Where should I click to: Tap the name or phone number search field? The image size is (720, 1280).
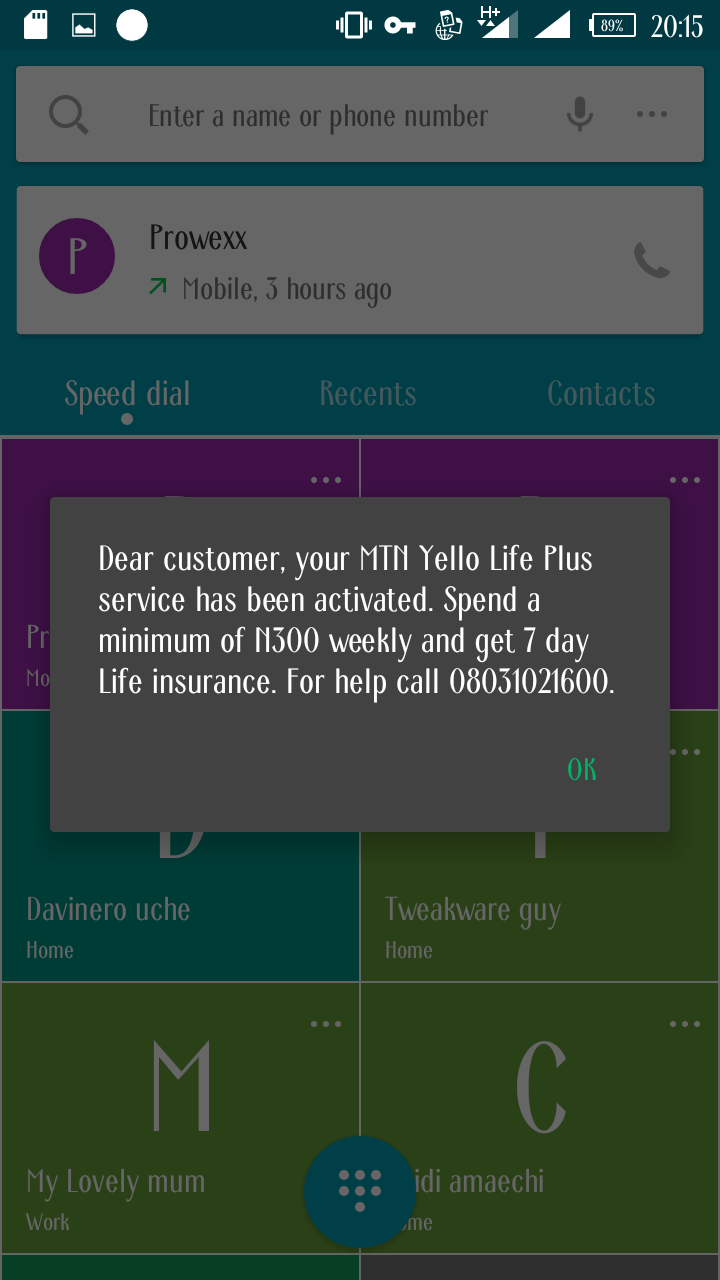pos(318,116)
